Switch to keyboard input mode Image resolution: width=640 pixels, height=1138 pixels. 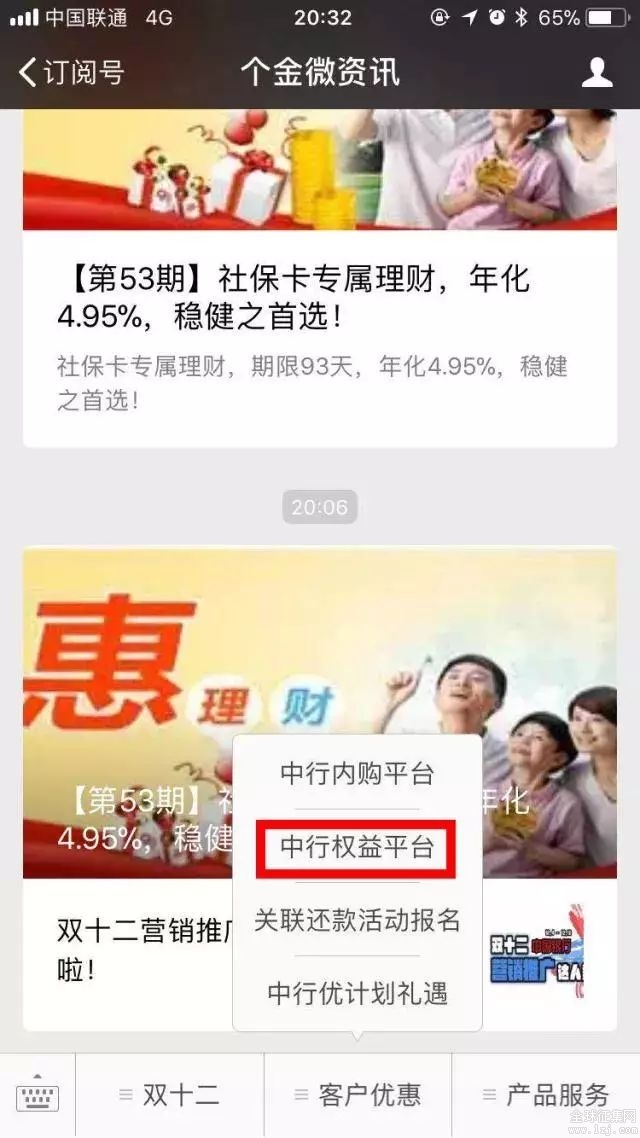(38, 1096)
